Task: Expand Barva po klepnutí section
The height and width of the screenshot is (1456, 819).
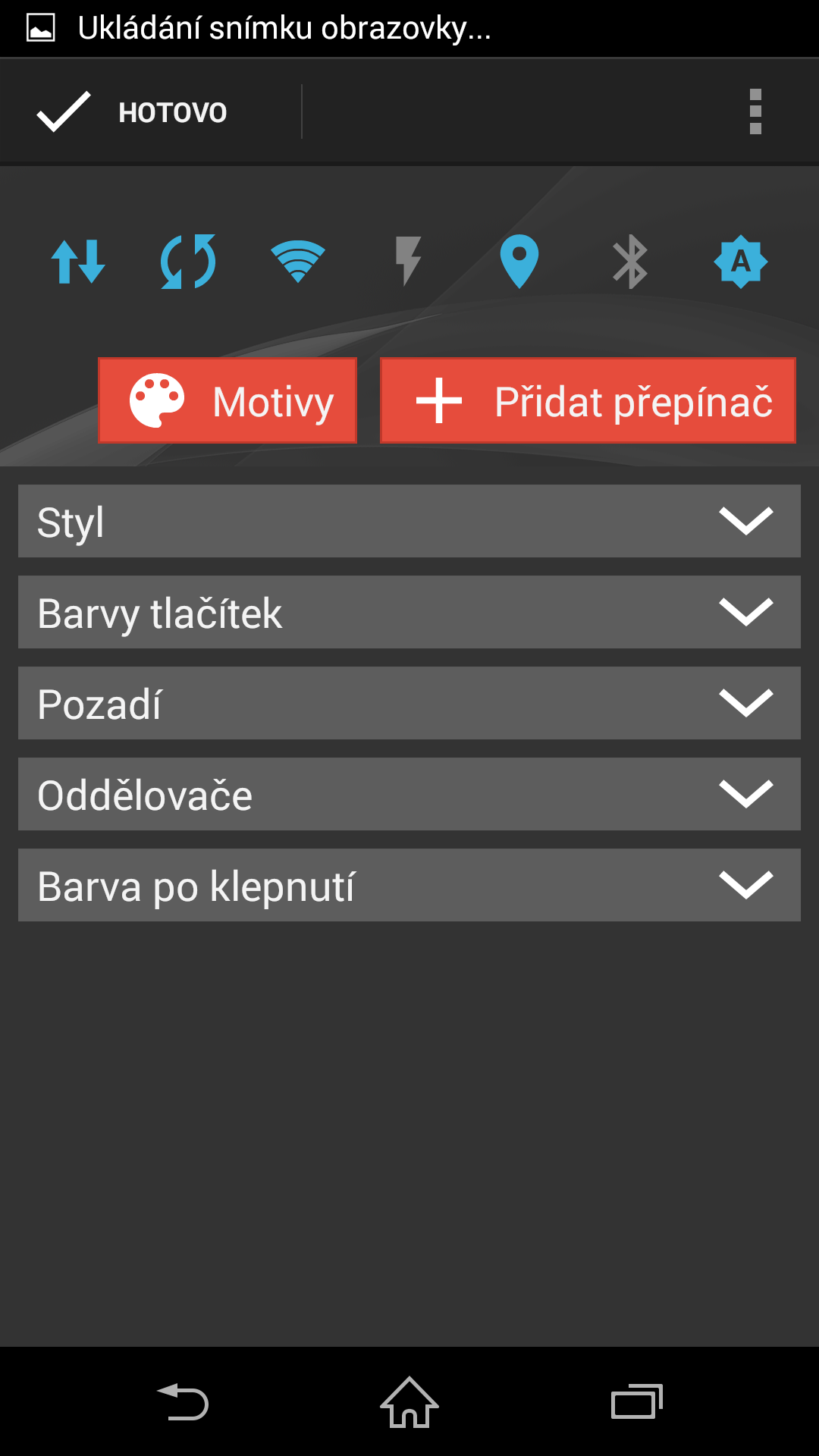Action: pos(409,885)
